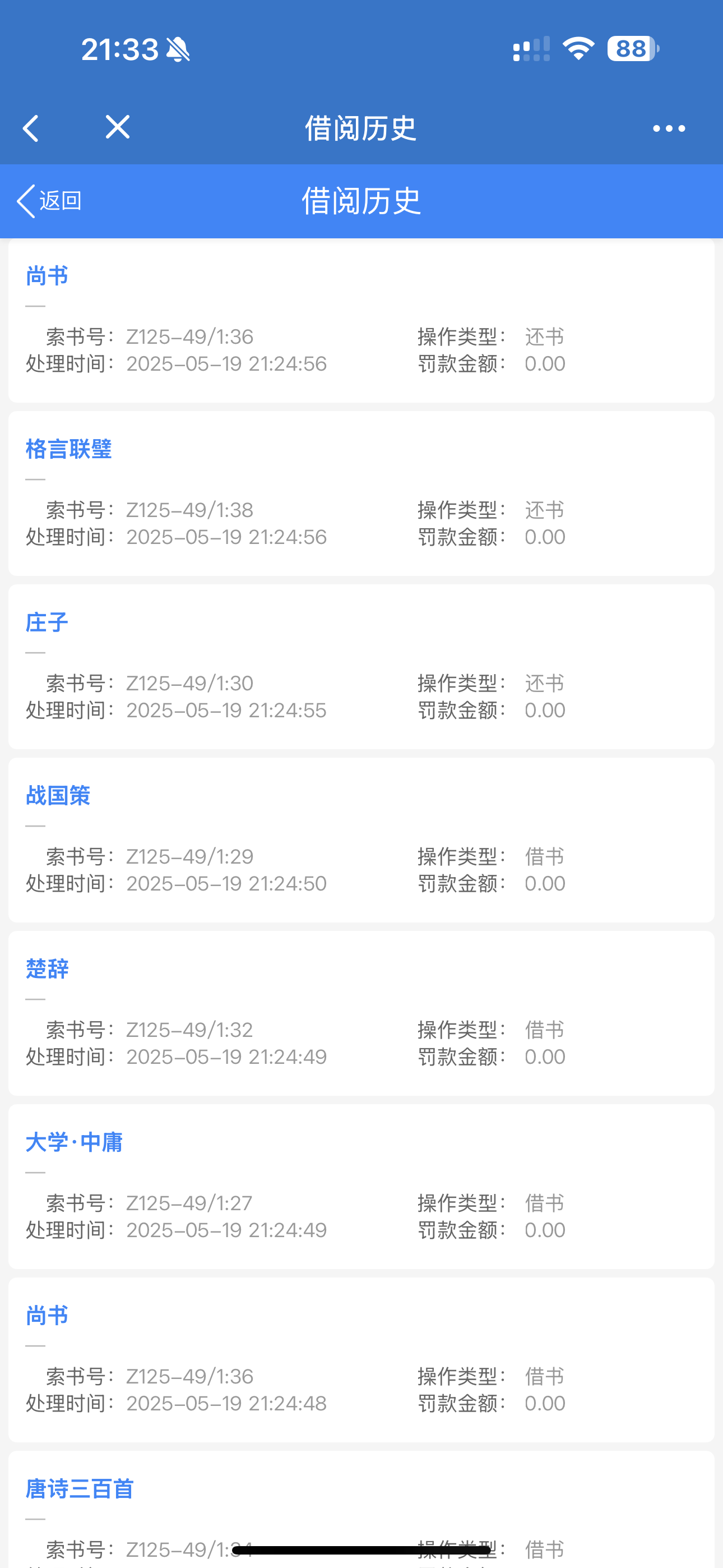Open 尚书 record processed at 21:24:56

[x=47, y=276]
